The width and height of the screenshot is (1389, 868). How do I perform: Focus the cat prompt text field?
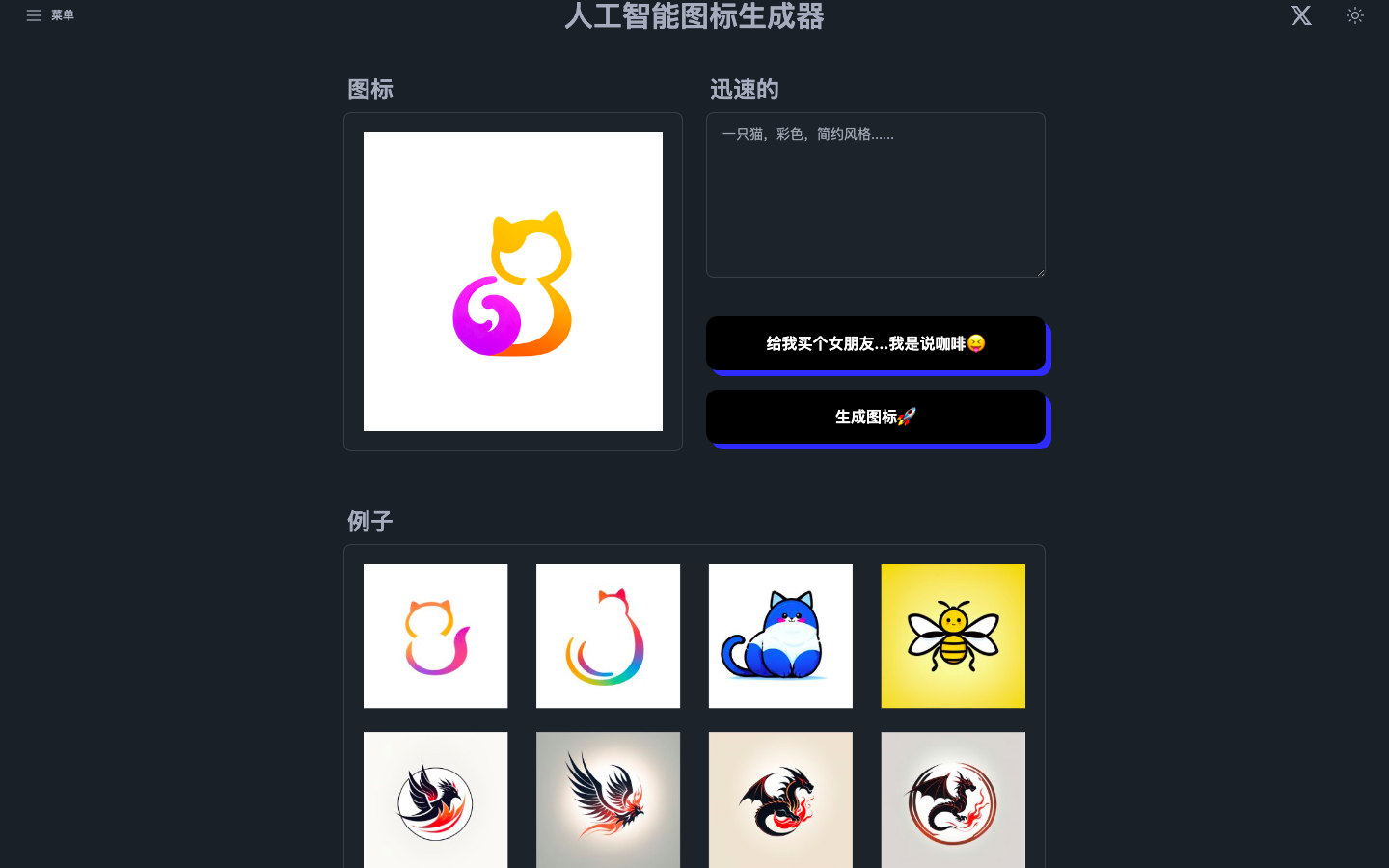click(x=875, y=195)
